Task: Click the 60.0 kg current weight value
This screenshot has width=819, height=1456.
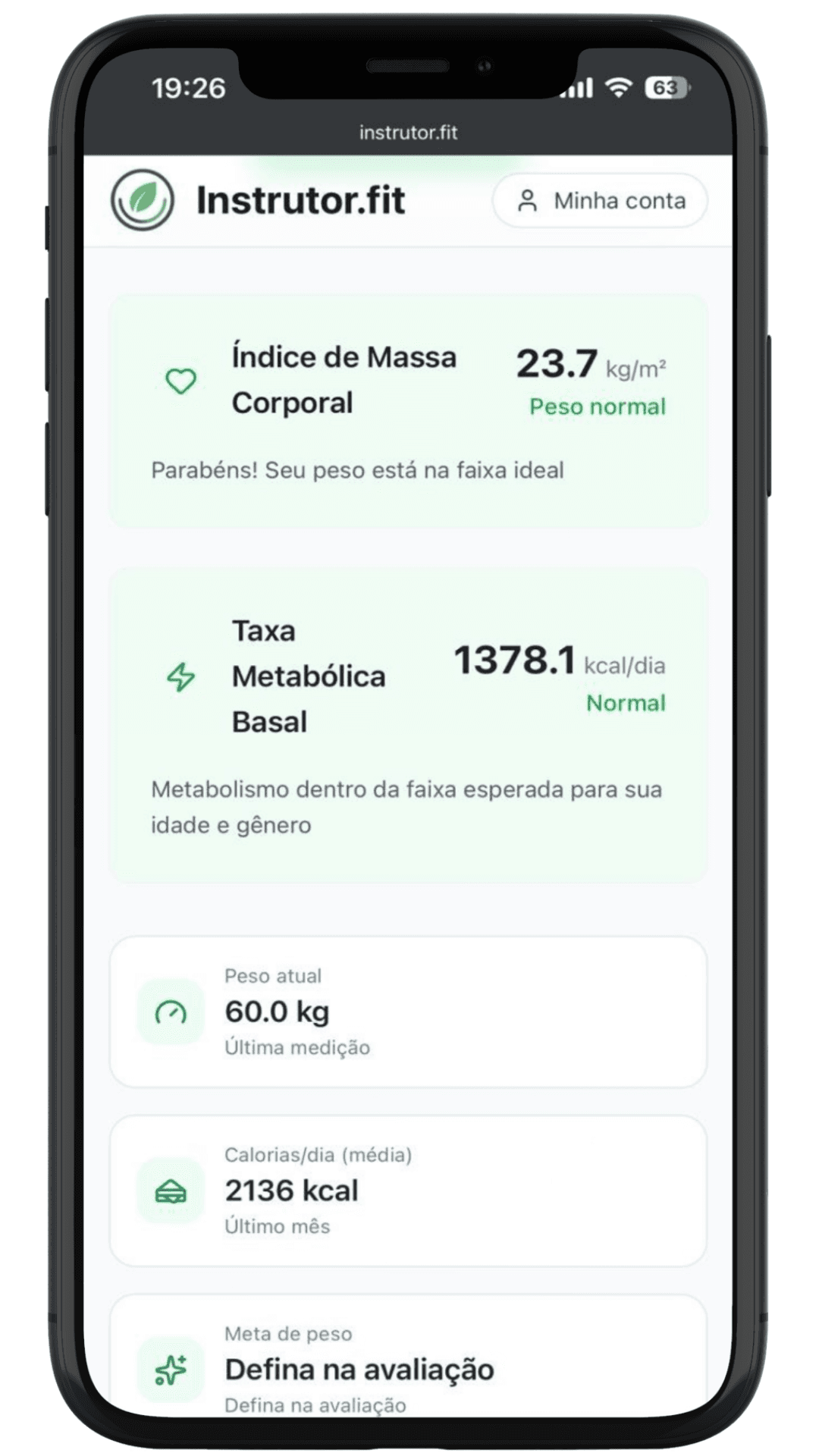Action: click(277, 1011)
